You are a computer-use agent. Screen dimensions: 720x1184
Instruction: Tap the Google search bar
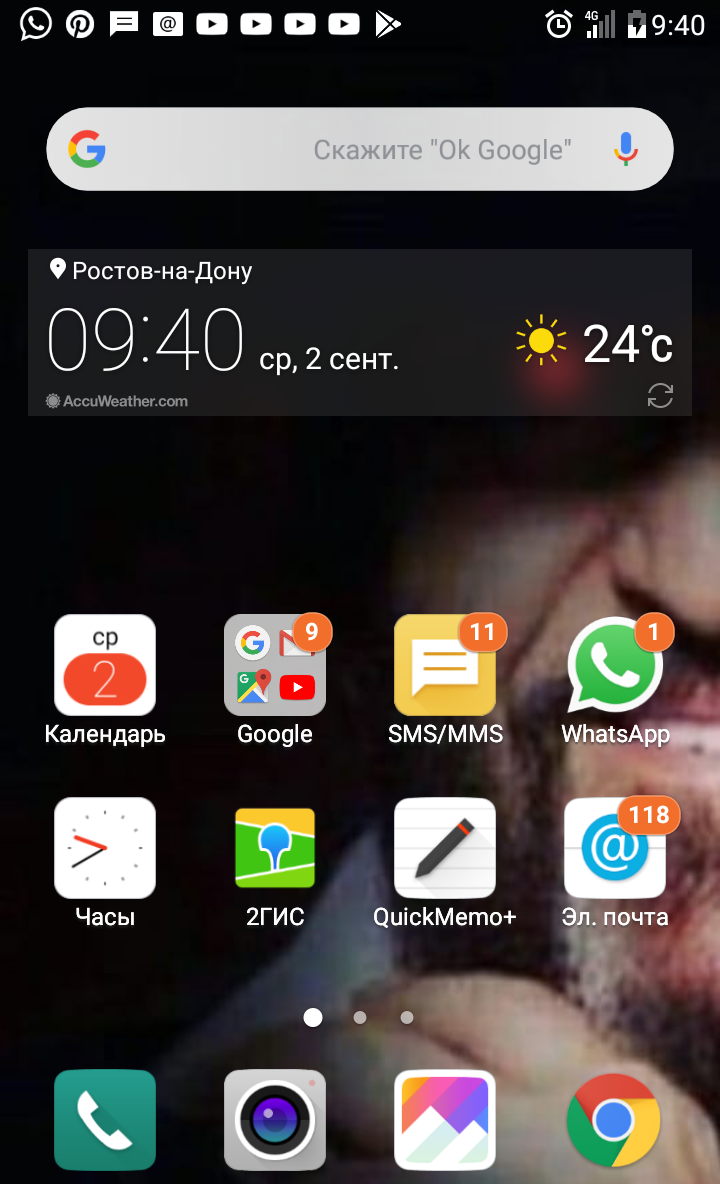(360, 150)
